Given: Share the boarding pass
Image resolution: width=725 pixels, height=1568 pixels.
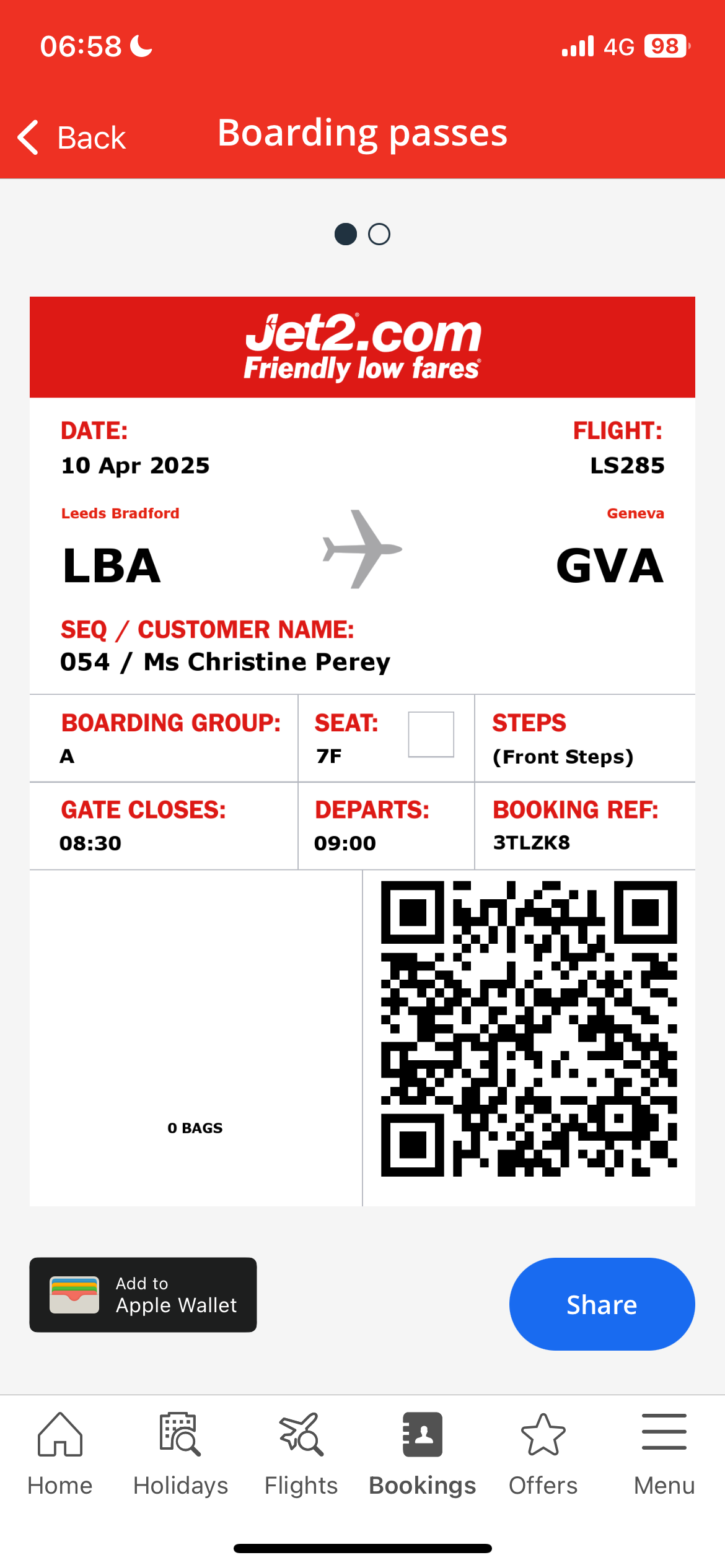Looking at the screenshot, I should (602, 1304).
